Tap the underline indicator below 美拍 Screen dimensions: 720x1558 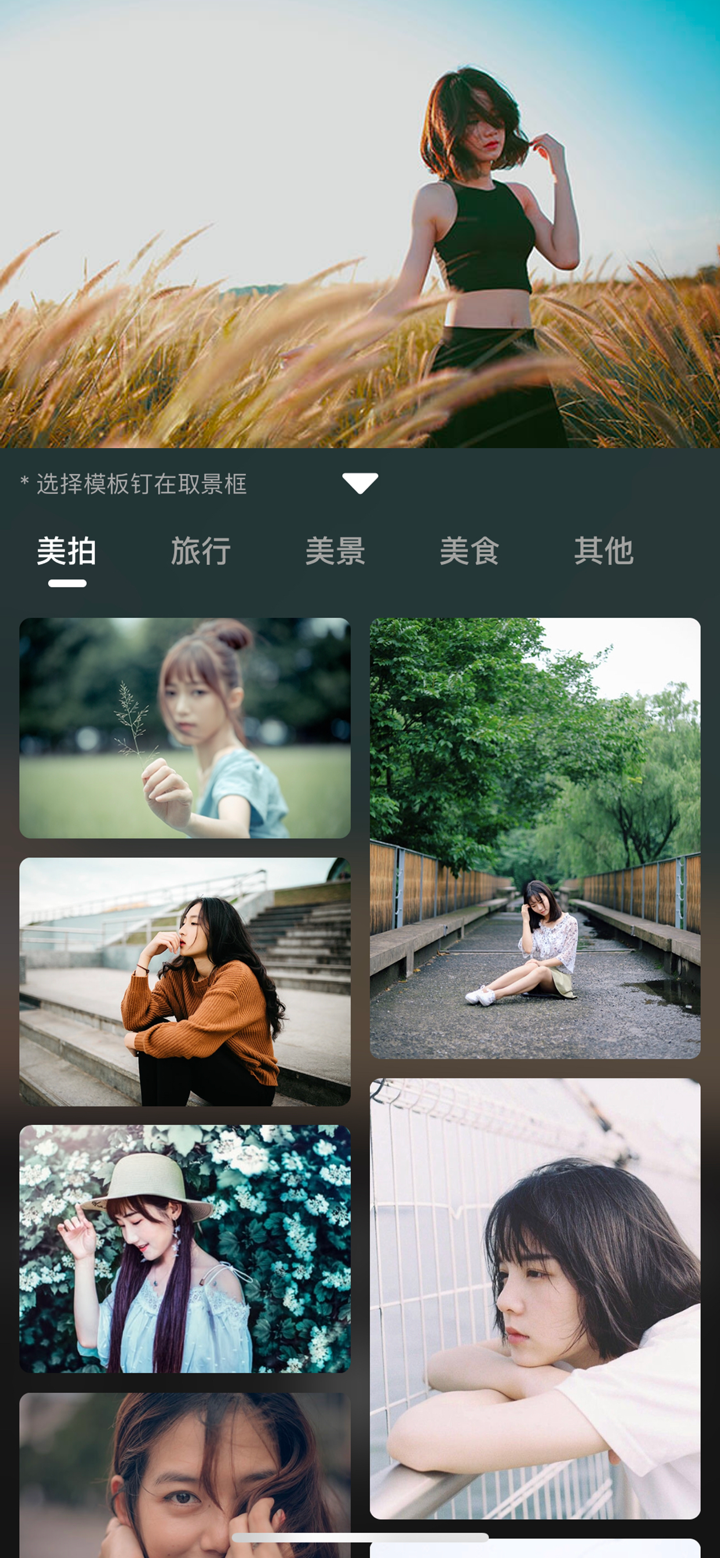coord(64,578)
